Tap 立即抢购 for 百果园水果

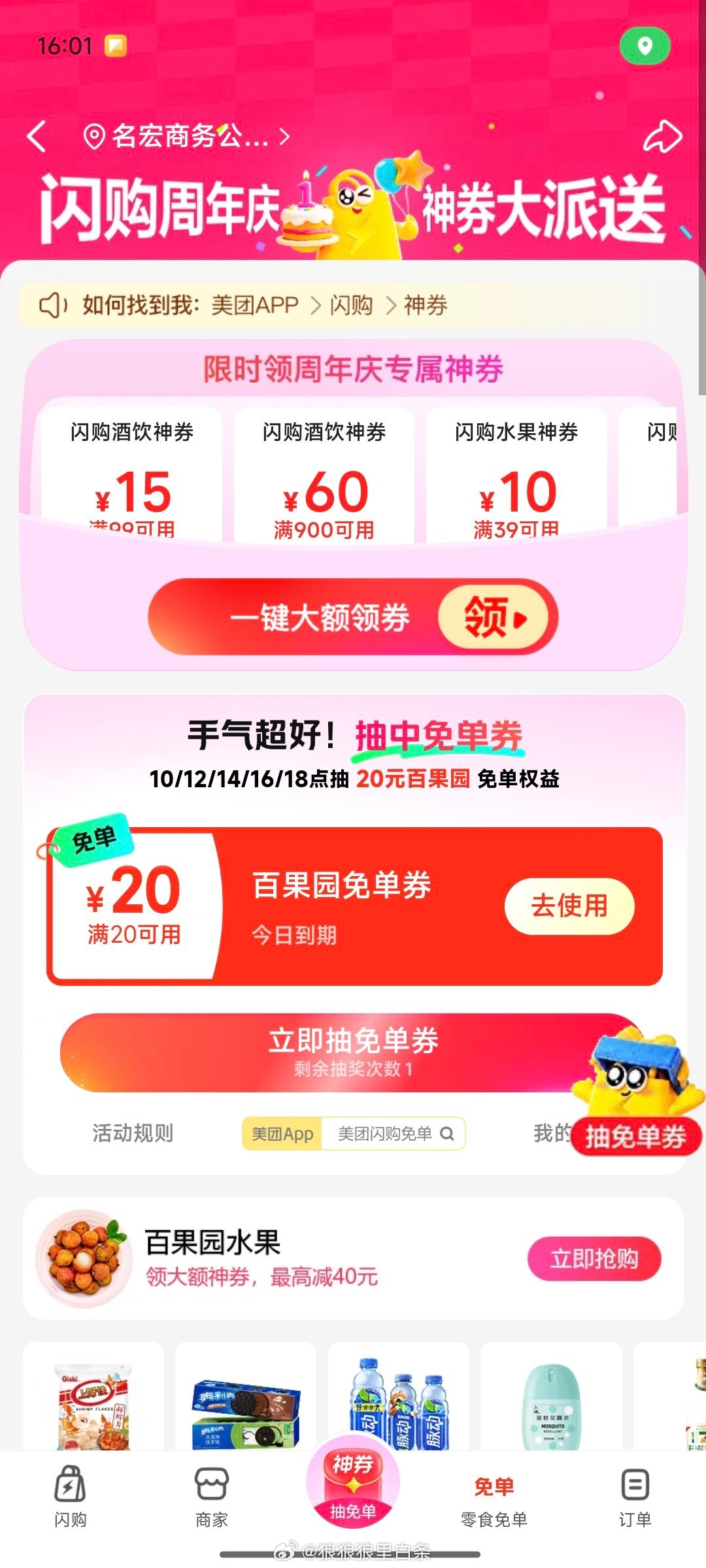coord(594,1258)
